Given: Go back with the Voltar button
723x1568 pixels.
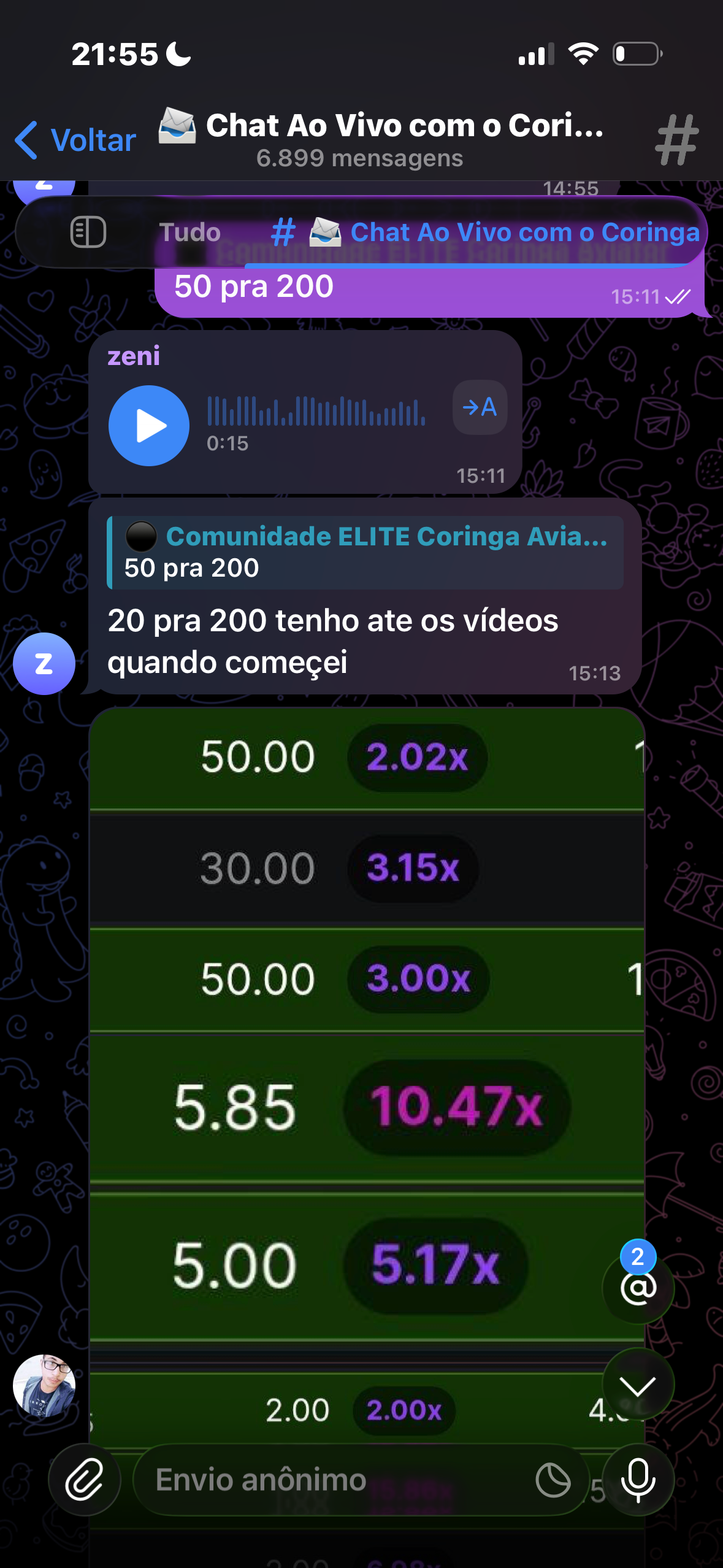Looking at the screenshot, I should pyautogui.click(x=75, y=140).
